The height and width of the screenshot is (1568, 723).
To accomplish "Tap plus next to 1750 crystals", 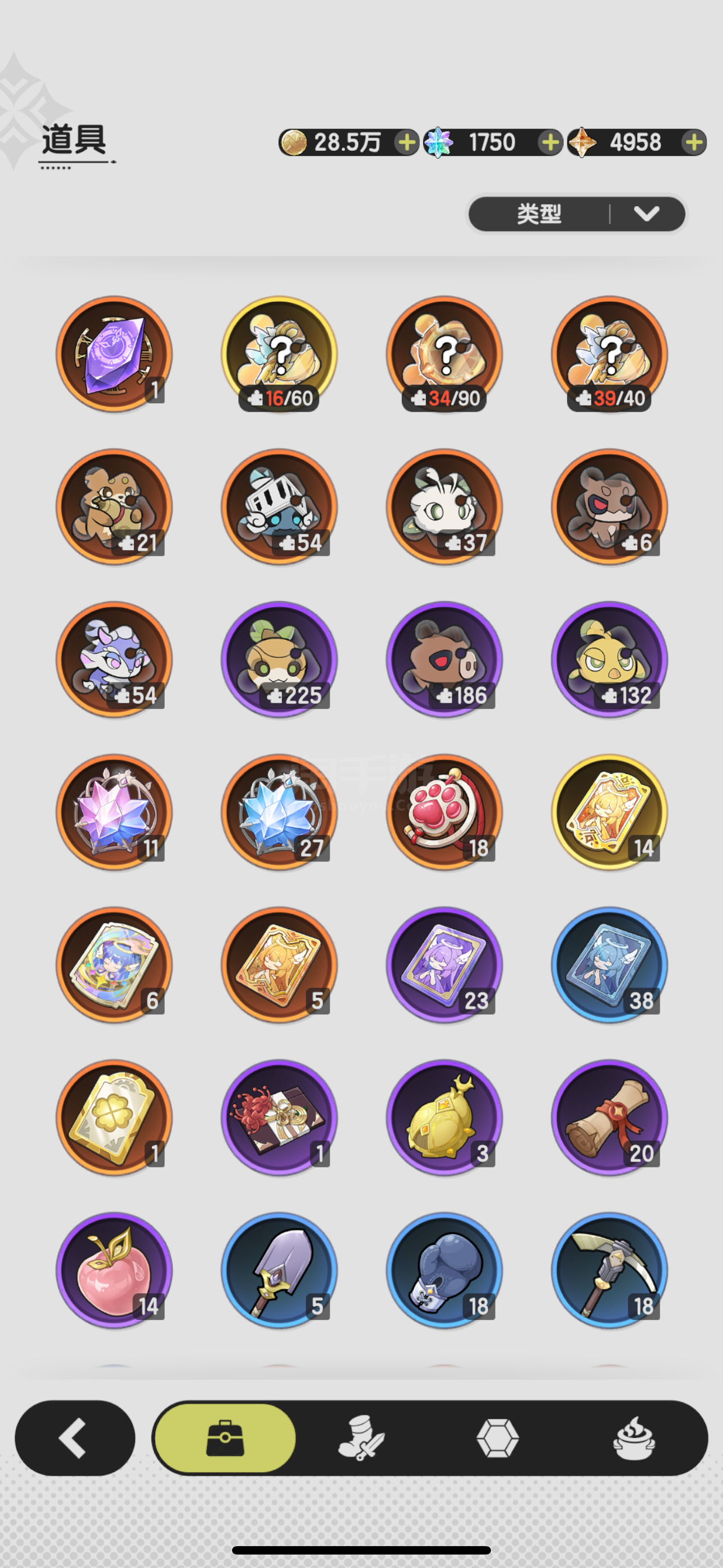I will (550, 142).
